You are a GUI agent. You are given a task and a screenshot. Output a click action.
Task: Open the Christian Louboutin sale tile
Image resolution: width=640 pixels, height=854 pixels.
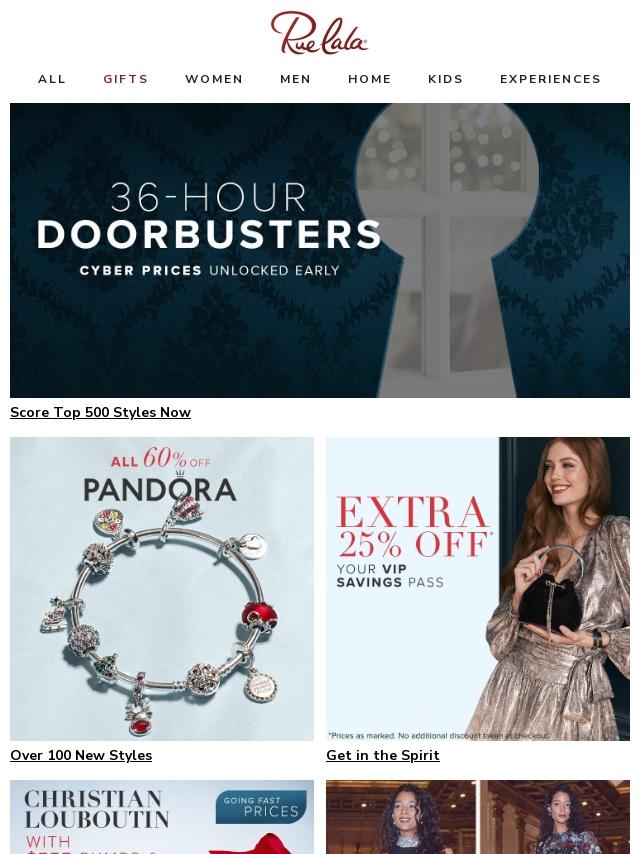[x=162, y=817]
